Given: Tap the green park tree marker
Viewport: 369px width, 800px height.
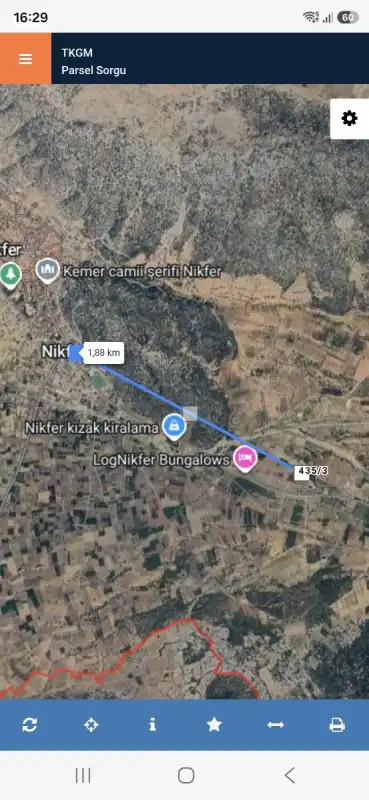Looking at the screenshot, I should click(x=10, y=276).
